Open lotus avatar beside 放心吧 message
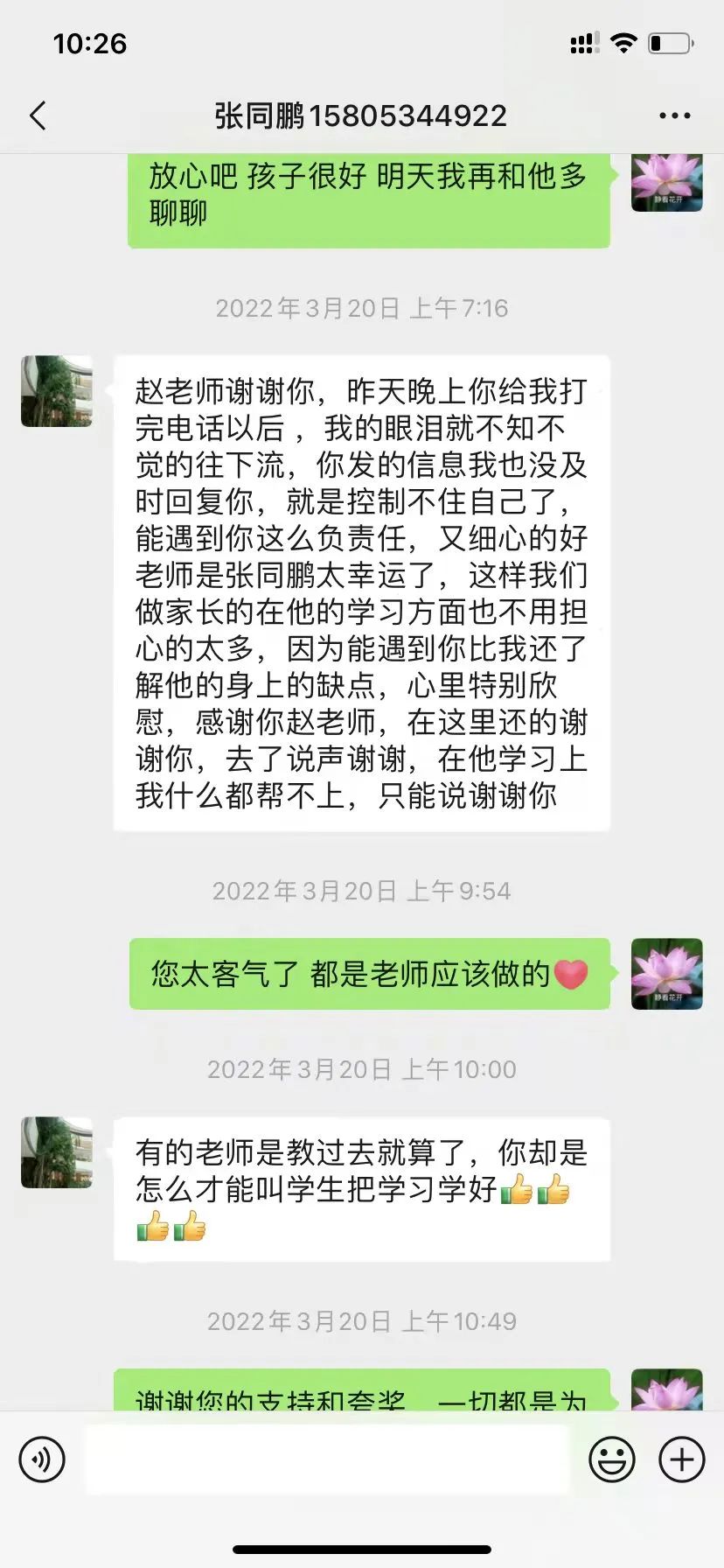The height and width of the screenshot is (1568, 724). pos(667,182)
